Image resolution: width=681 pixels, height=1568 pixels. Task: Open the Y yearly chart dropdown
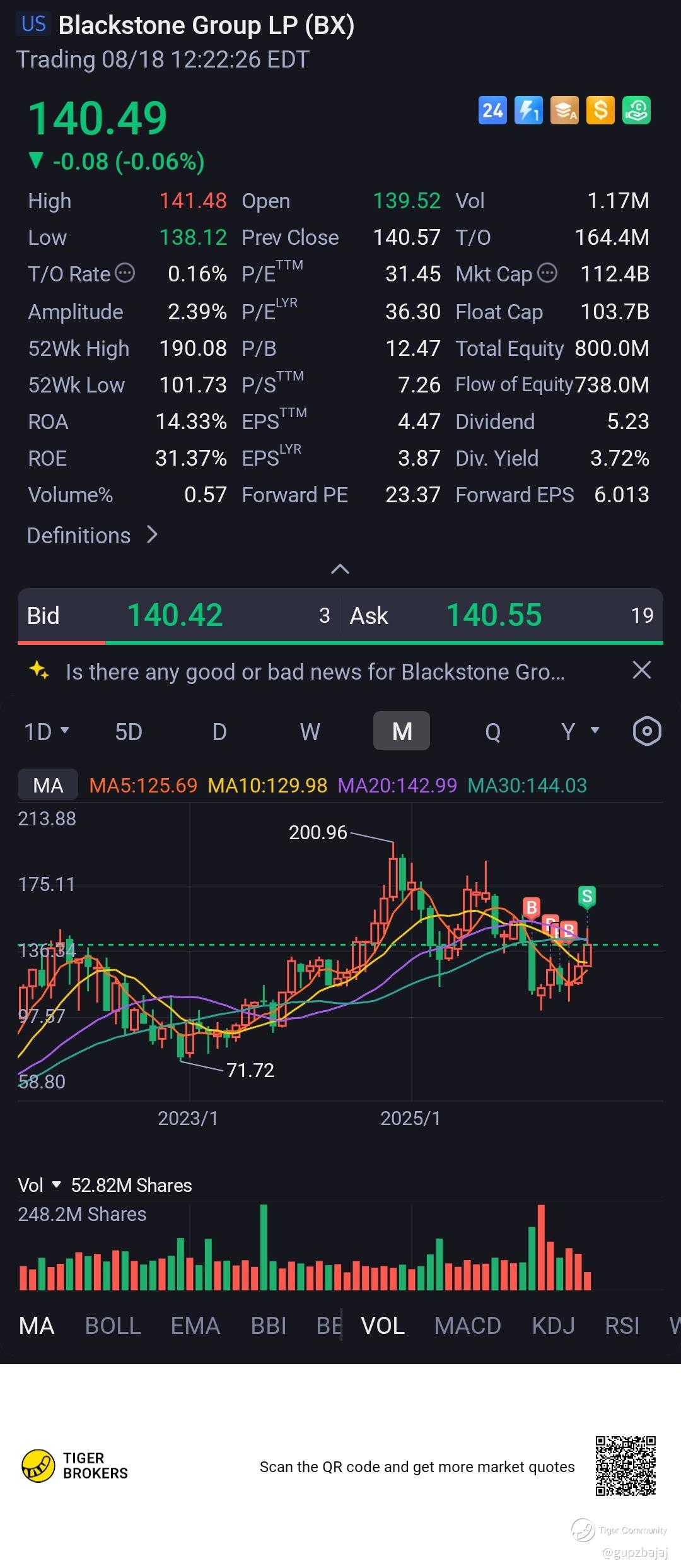tap(580, 731)
